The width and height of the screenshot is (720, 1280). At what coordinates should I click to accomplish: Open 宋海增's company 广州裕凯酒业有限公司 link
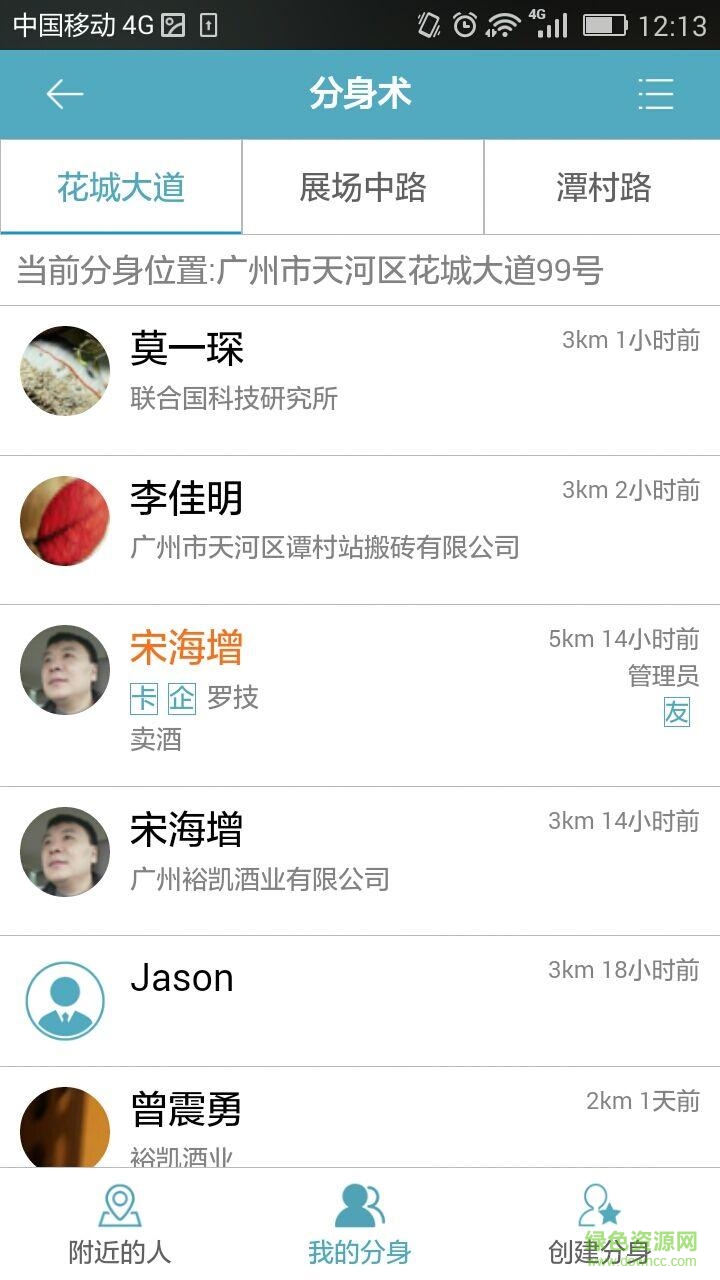click(x=260, y=880)
